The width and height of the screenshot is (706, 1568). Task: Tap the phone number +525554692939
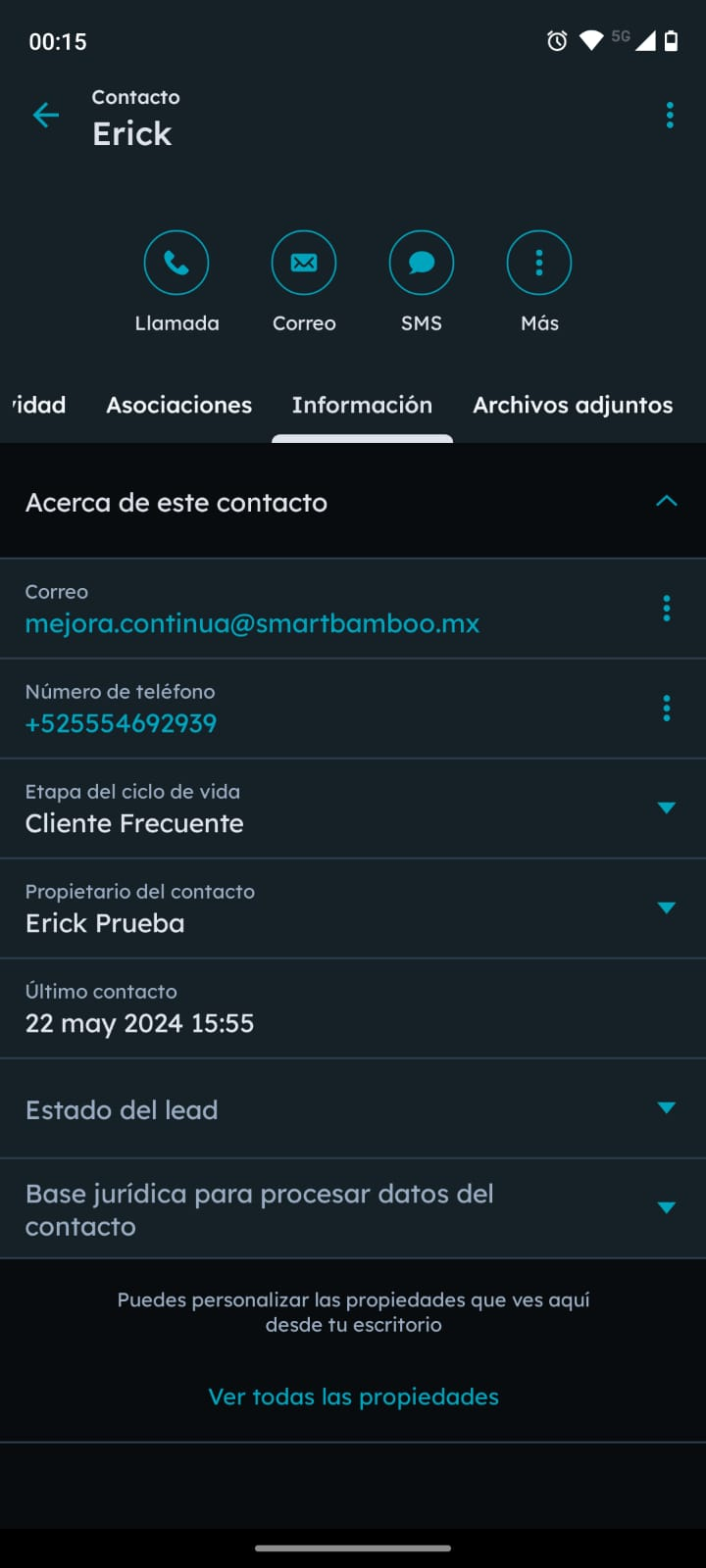(121, 724)
